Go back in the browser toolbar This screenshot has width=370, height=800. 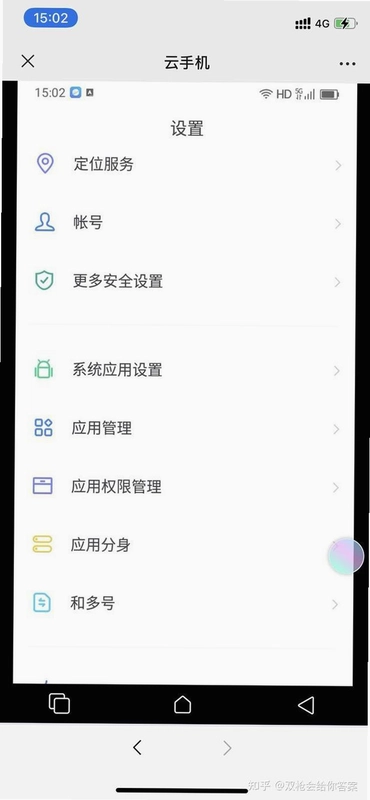tap(137, 748)
